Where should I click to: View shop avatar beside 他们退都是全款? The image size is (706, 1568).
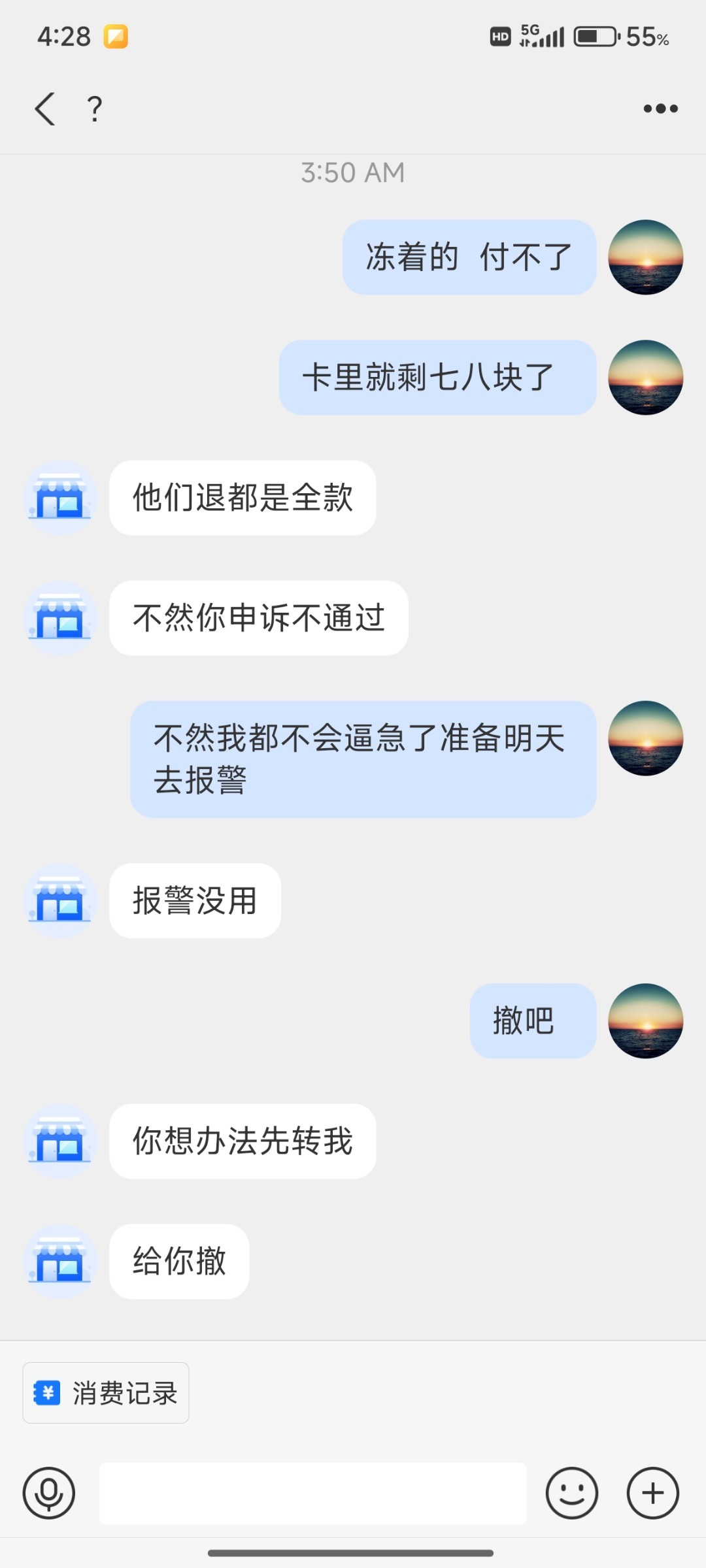pos(60,498)
